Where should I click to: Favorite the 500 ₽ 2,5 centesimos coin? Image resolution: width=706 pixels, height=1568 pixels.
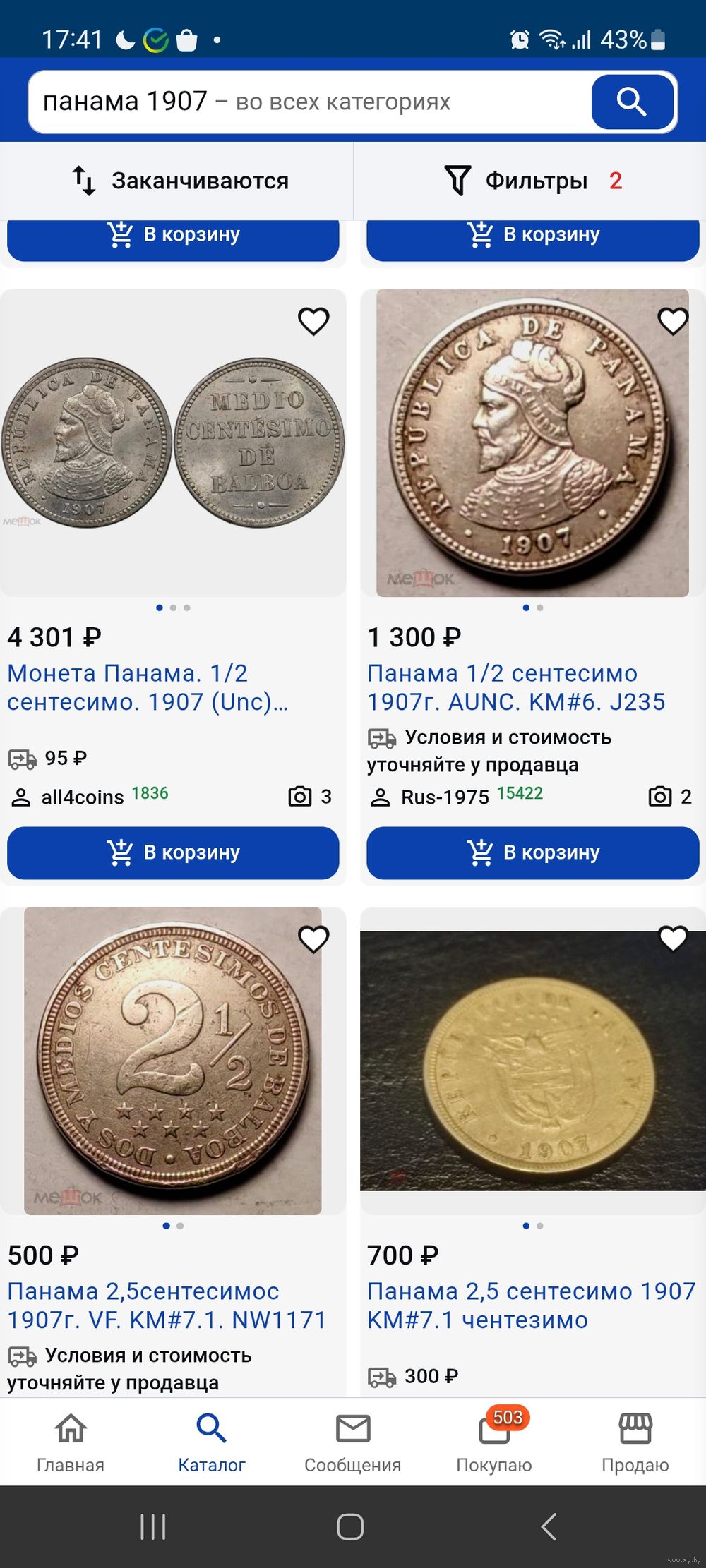(x=313, y=939)
